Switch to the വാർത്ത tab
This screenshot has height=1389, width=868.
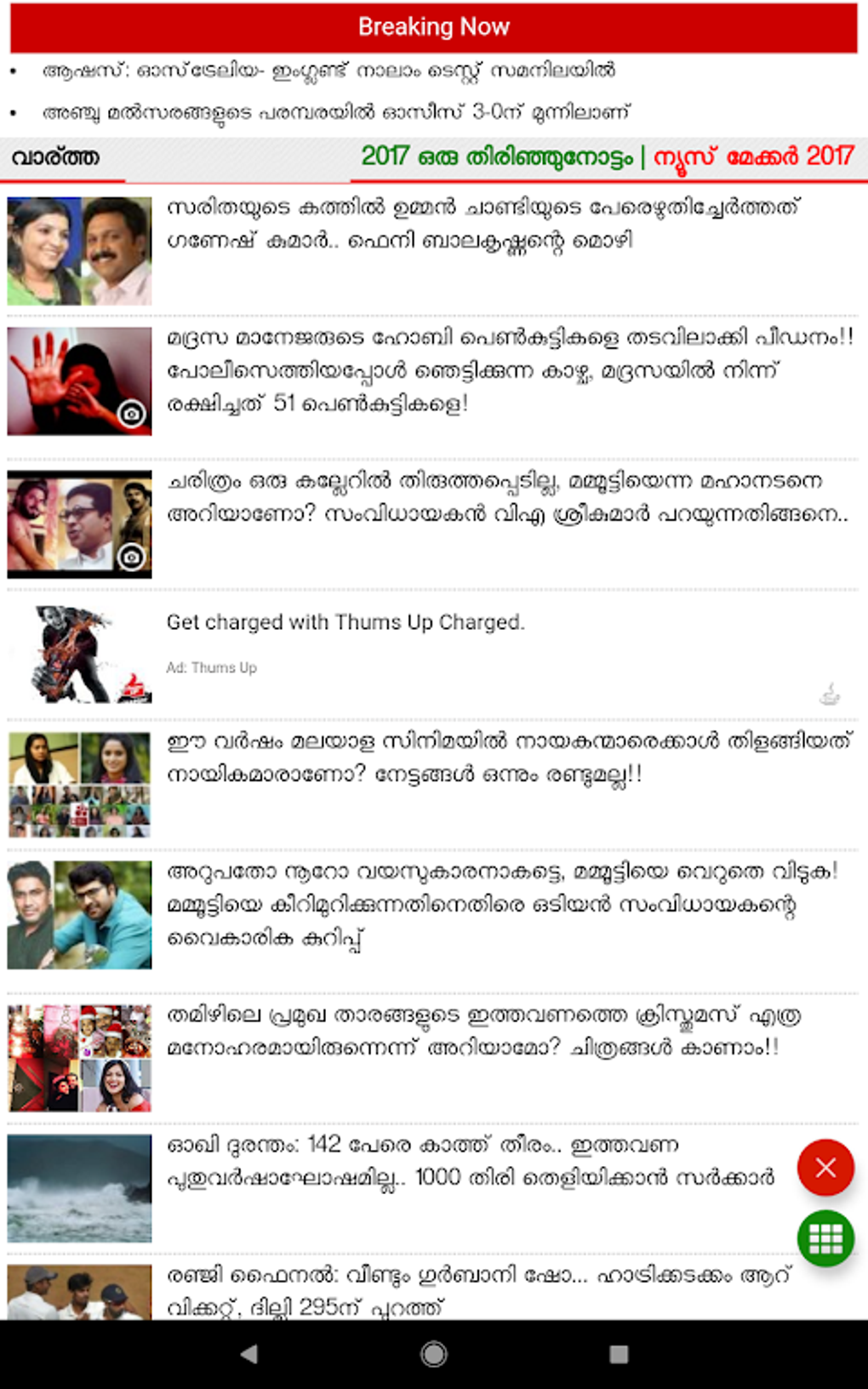point(54,157)
